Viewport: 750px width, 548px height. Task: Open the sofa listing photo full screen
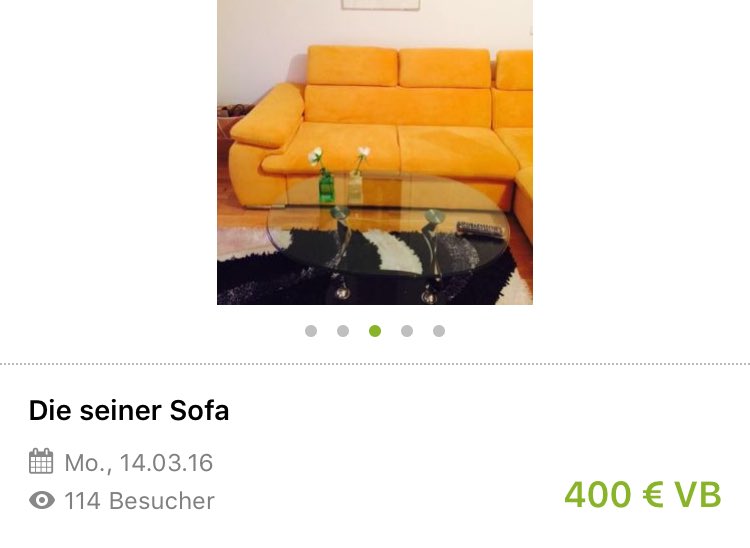pyautogui.click(x=374, y=152)
